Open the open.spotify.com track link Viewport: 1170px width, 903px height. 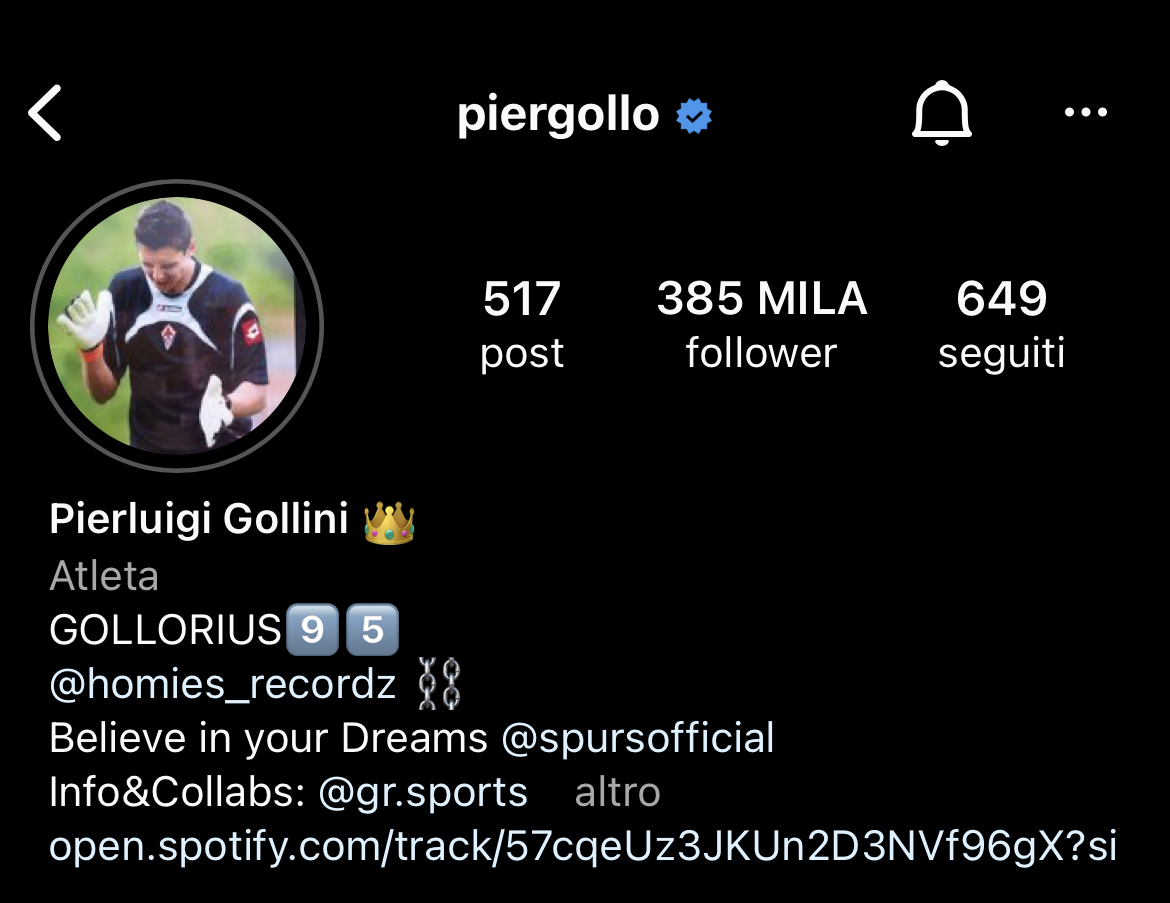click(x=582, y=846)
